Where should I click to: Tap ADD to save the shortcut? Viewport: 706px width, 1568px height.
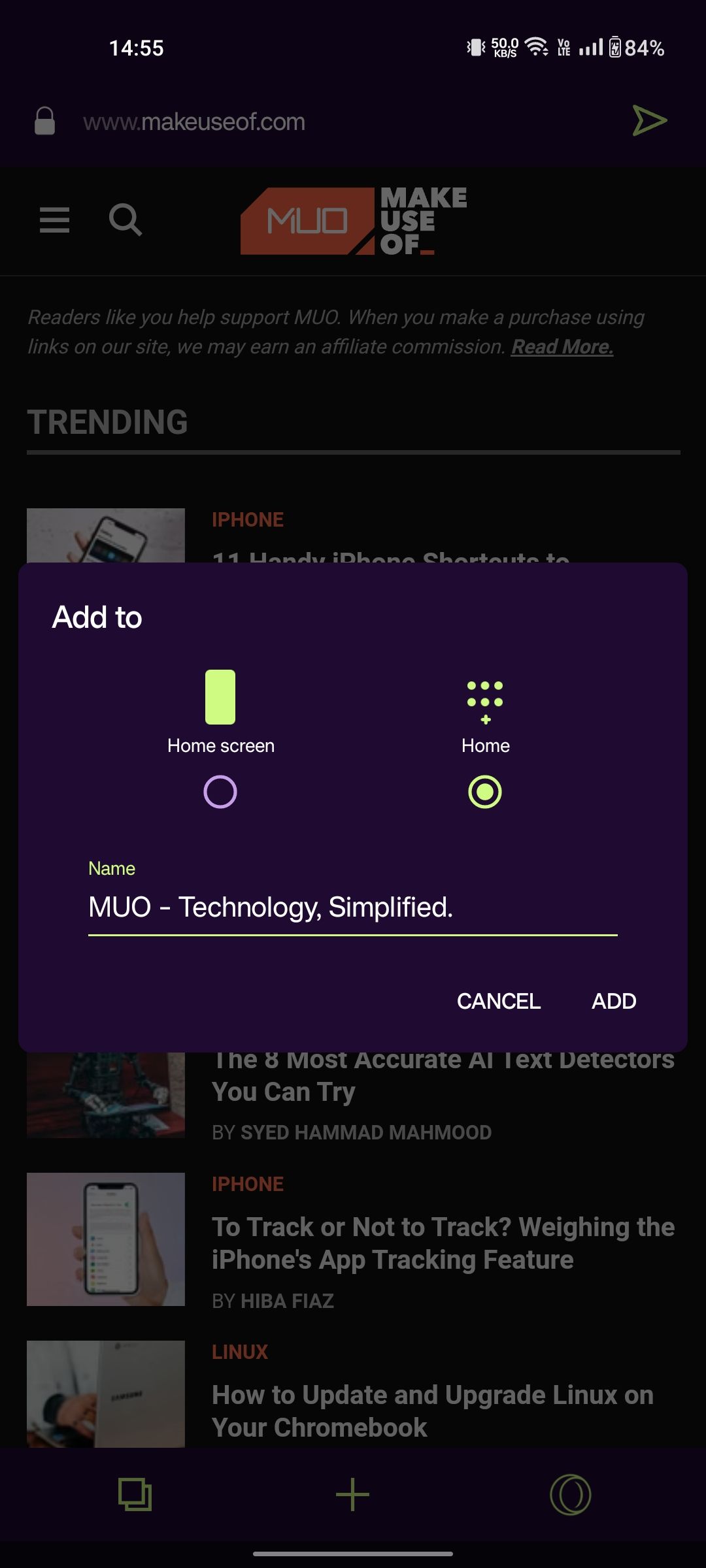click(614, 1000)
